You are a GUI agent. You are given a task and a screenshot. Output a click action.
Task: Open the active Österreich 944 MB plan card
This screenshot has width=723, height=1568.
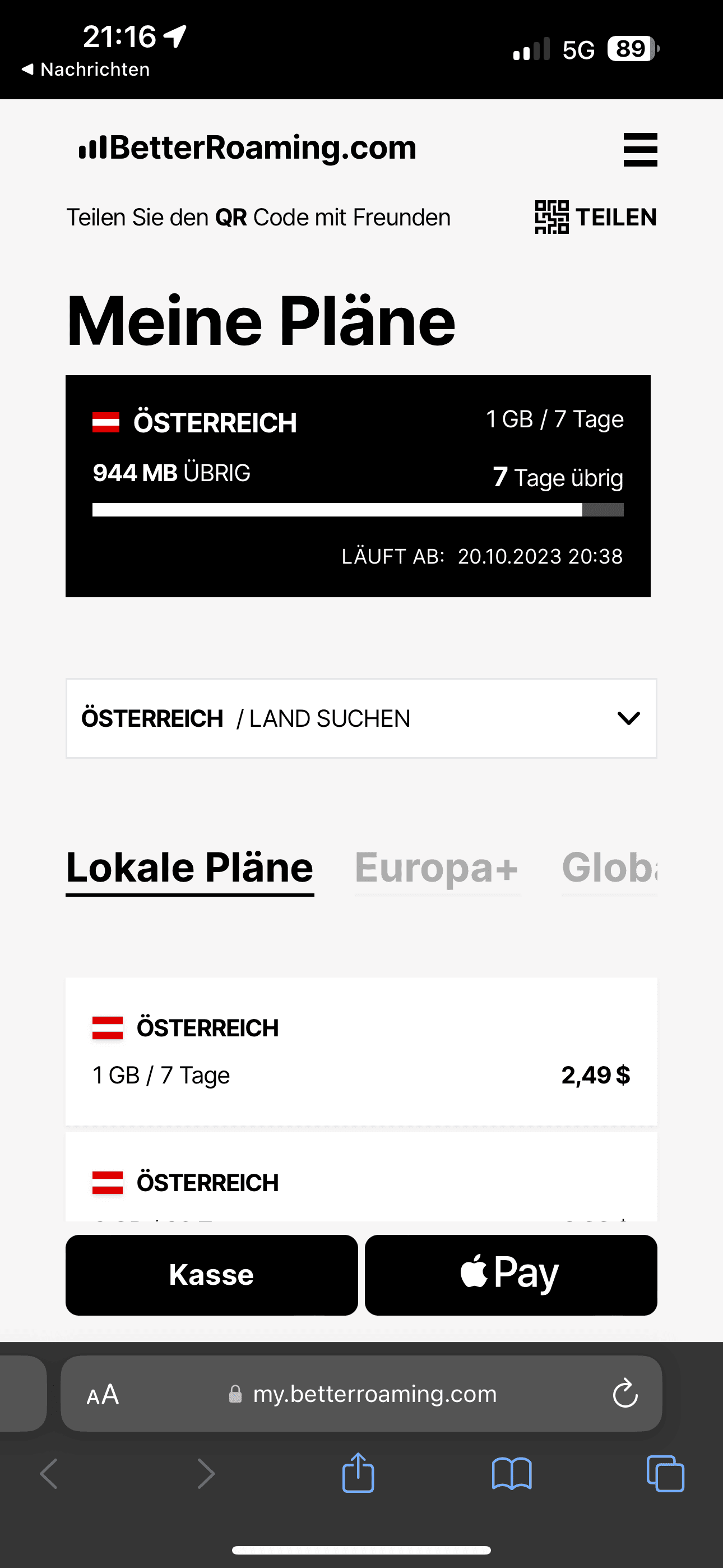(x=358, y=486)
